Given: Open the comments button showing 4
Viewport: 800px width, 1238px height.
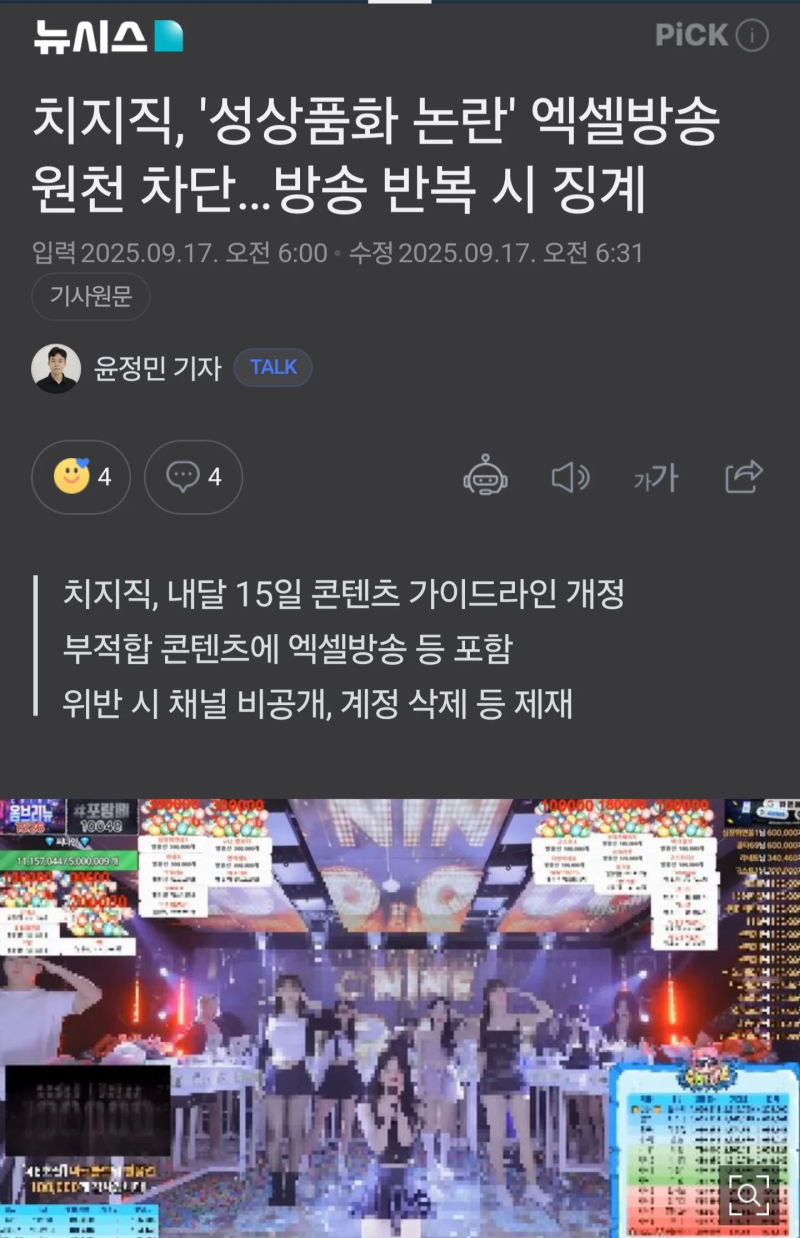Looking at the screenshot, I should point(193,478).
